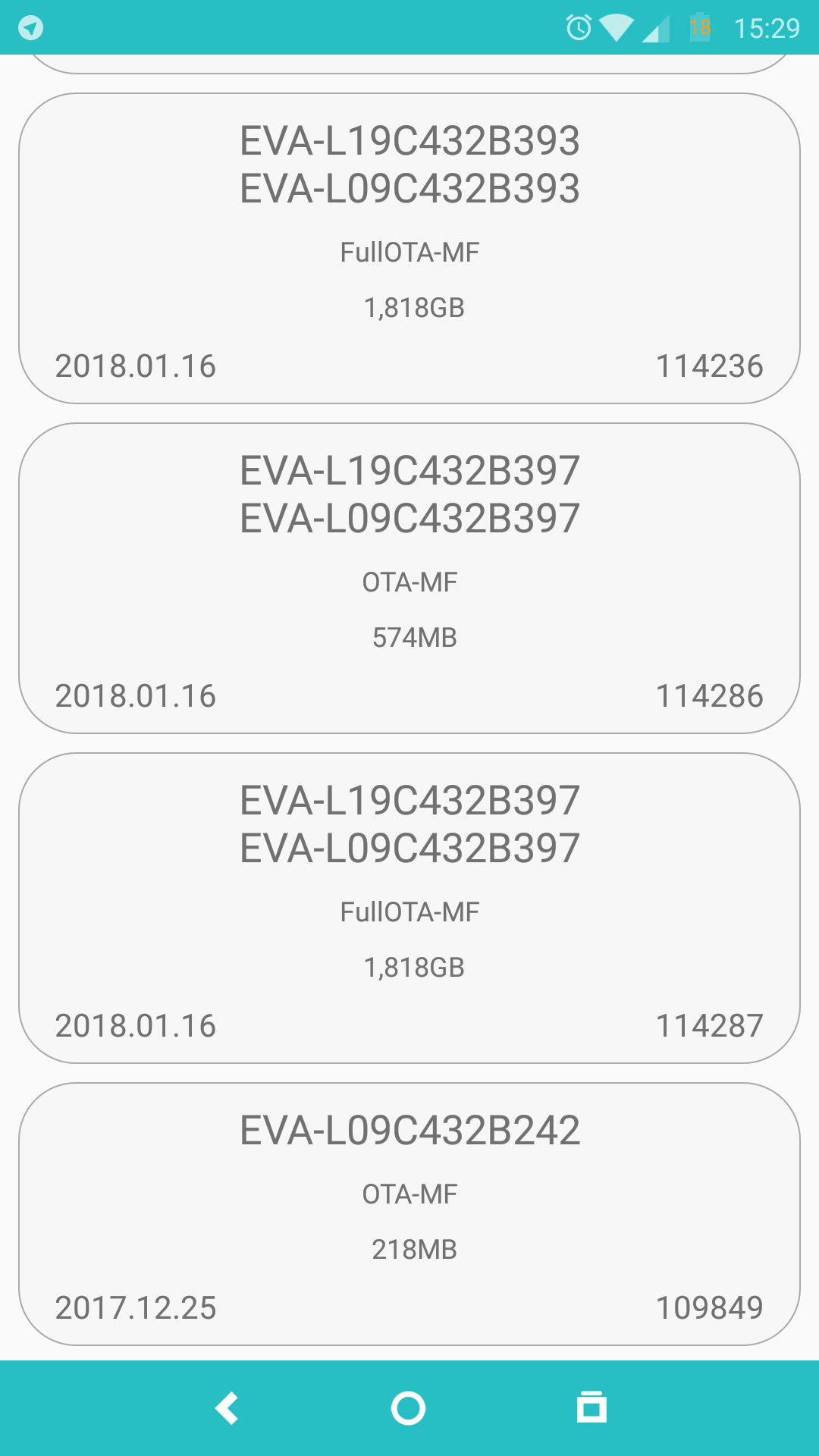
Task: Tap the home button
Action: [409, 1408]
